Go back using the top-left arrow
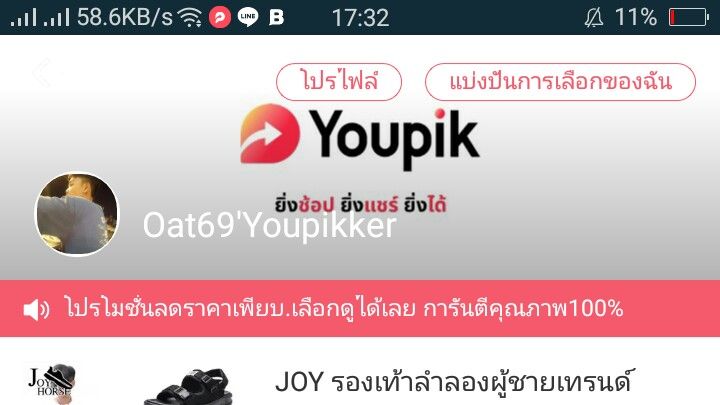The image size is (720, 405). click(42, 73)
